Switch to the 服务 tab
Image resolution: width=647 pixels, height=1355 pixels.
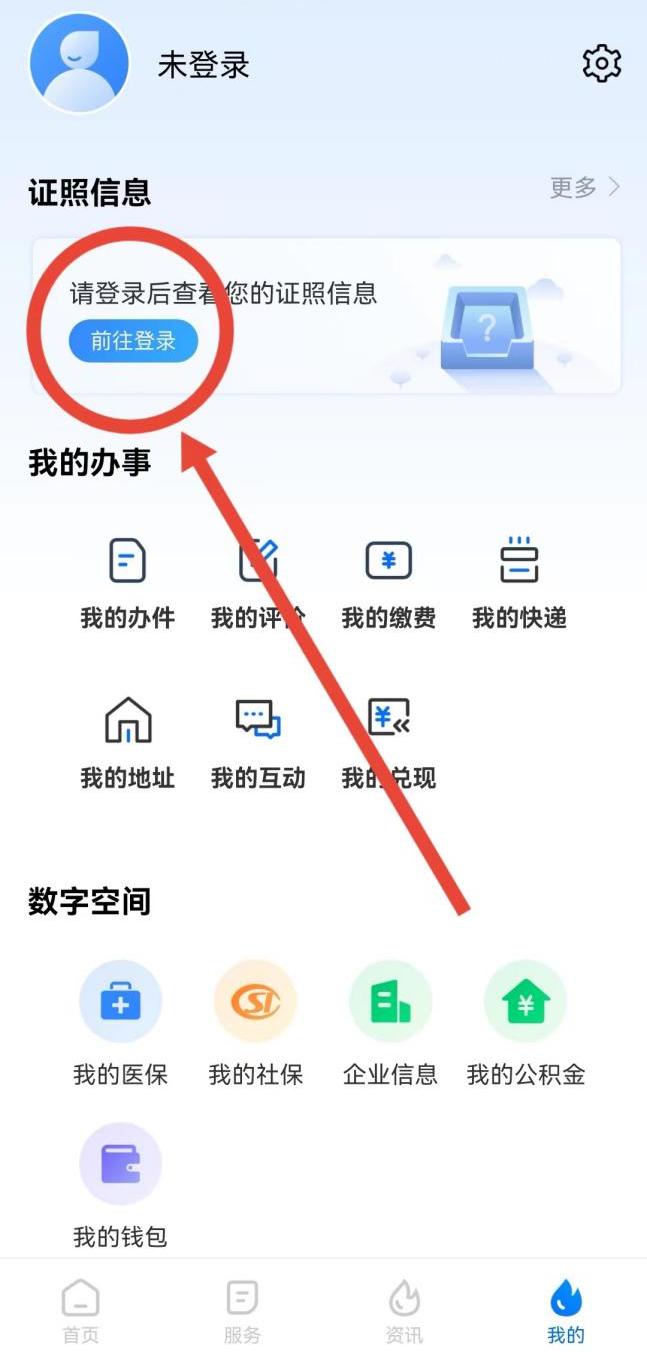(242, 1310)
